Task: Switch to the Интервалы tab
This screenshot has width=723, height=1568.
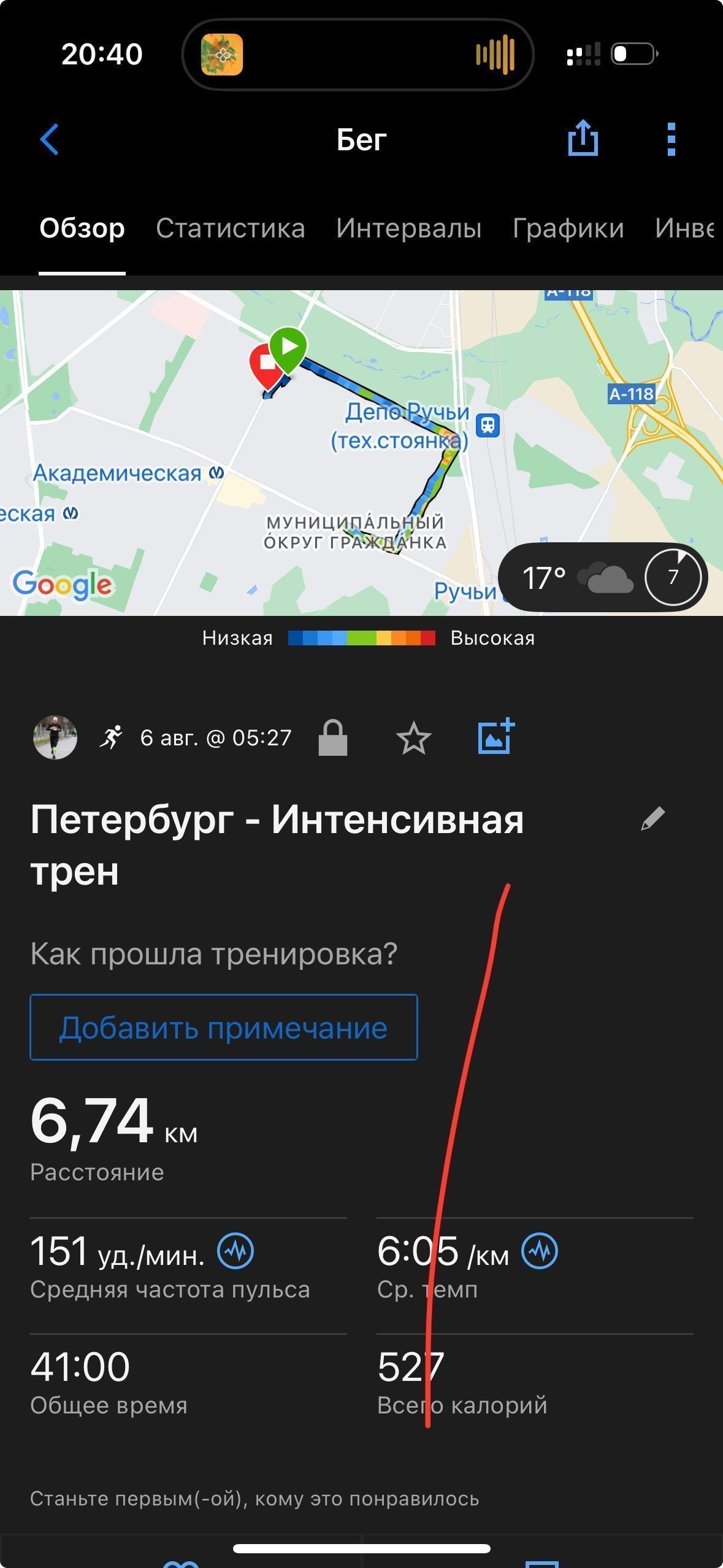Action: click(408, 228)
